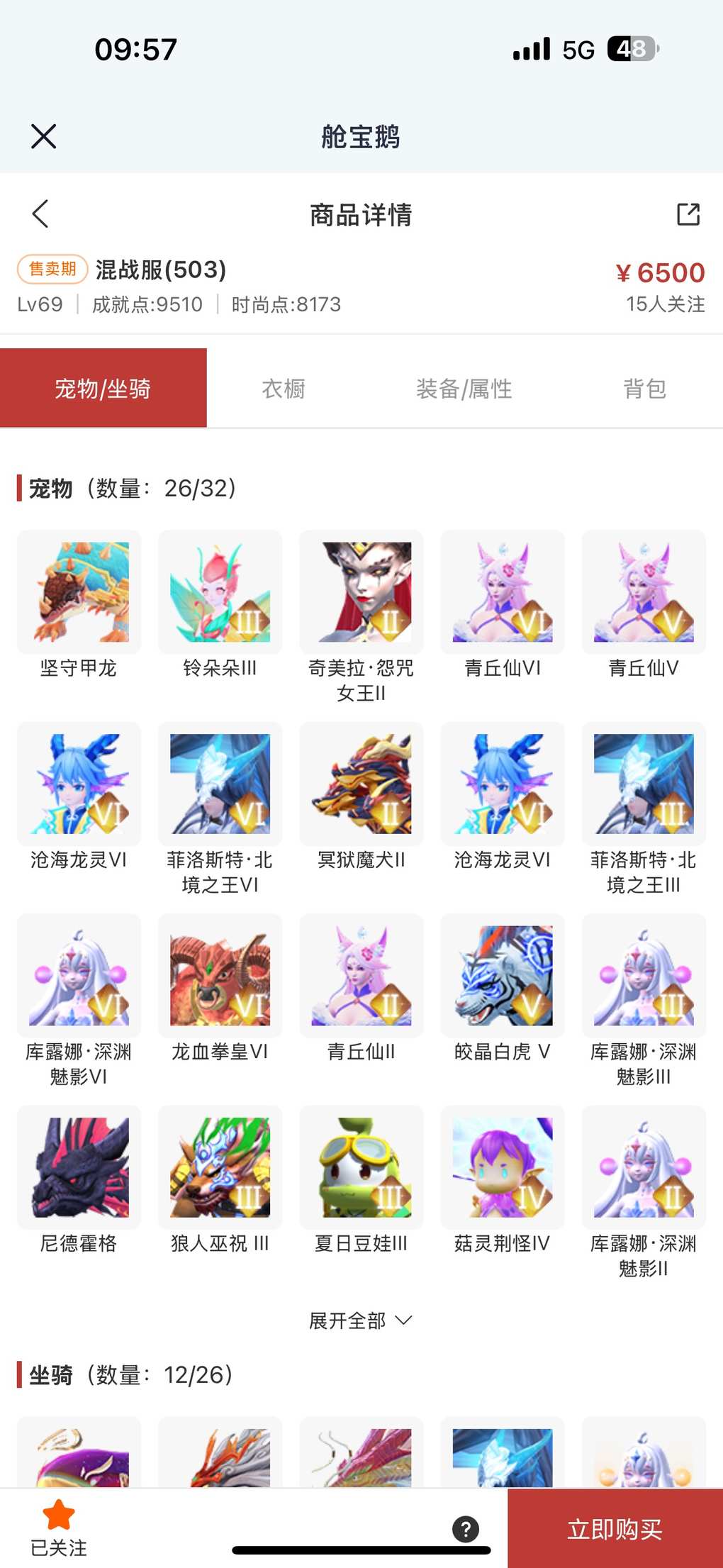
Task: Share this product listing
Action: pyautogui.click(x=688, y=213)
